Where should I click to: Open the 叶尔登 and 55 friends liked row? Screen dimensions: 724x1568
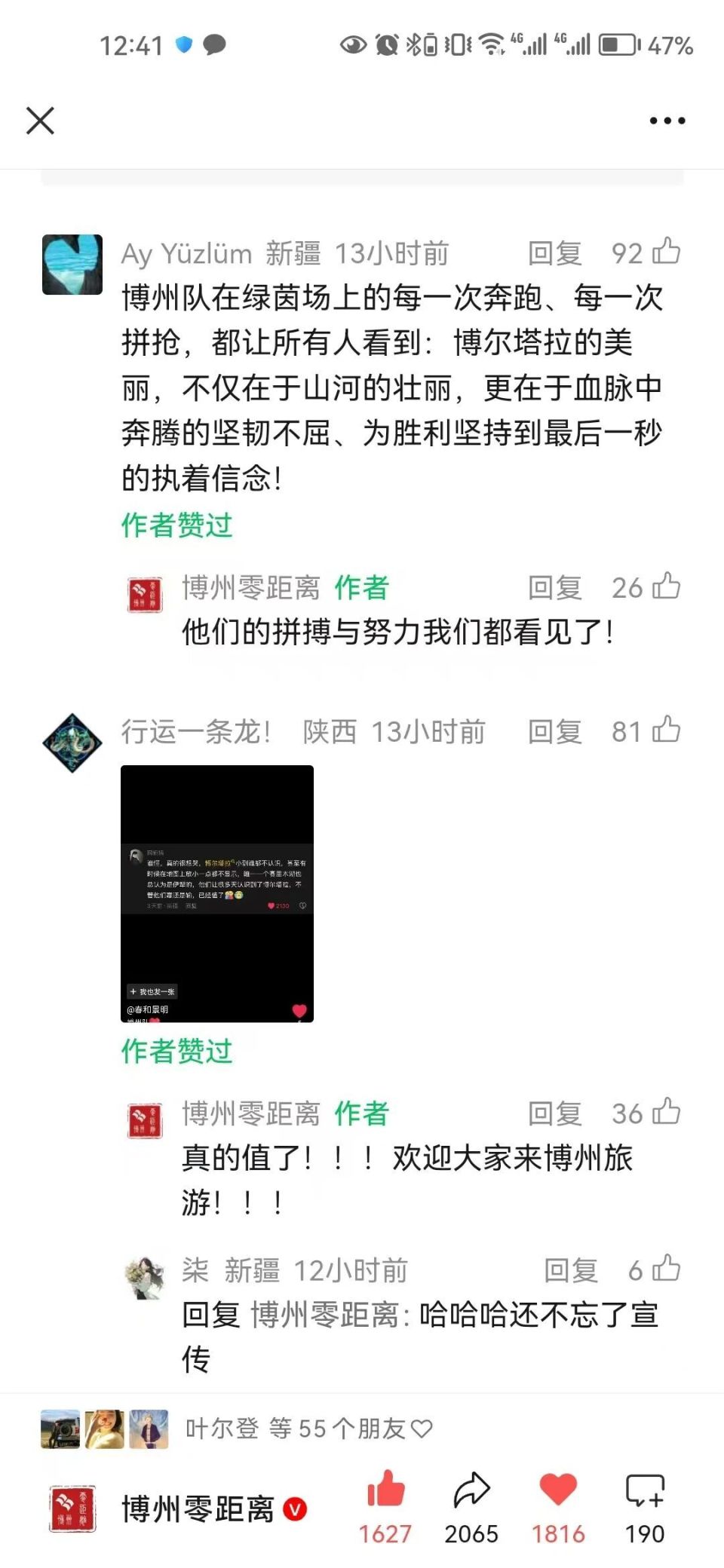[237, 1429]
